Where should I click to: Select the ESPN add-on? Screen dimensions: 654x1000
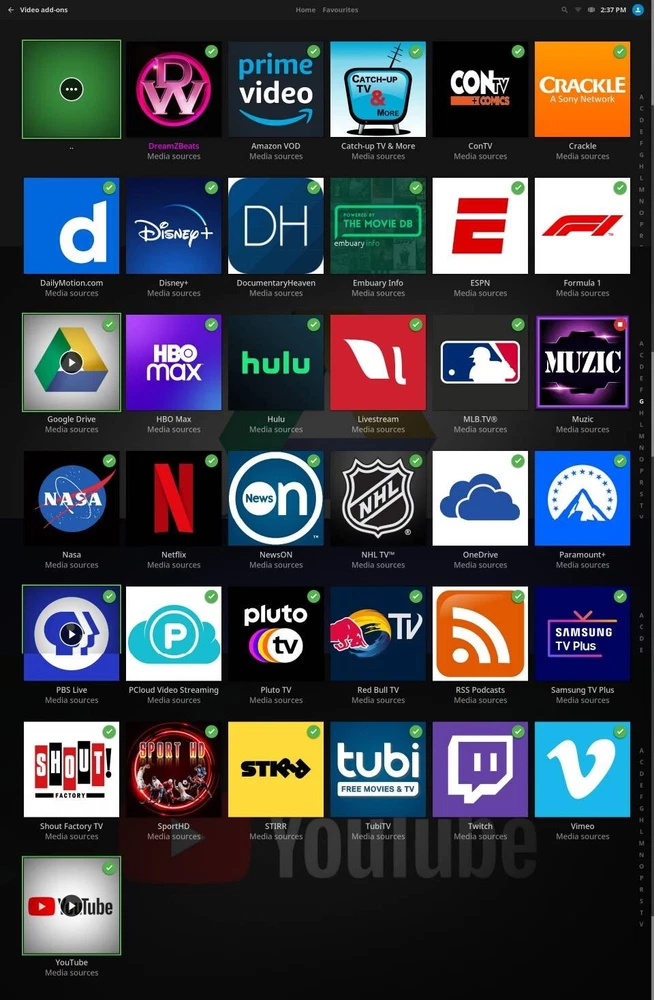tap(480, 226)
